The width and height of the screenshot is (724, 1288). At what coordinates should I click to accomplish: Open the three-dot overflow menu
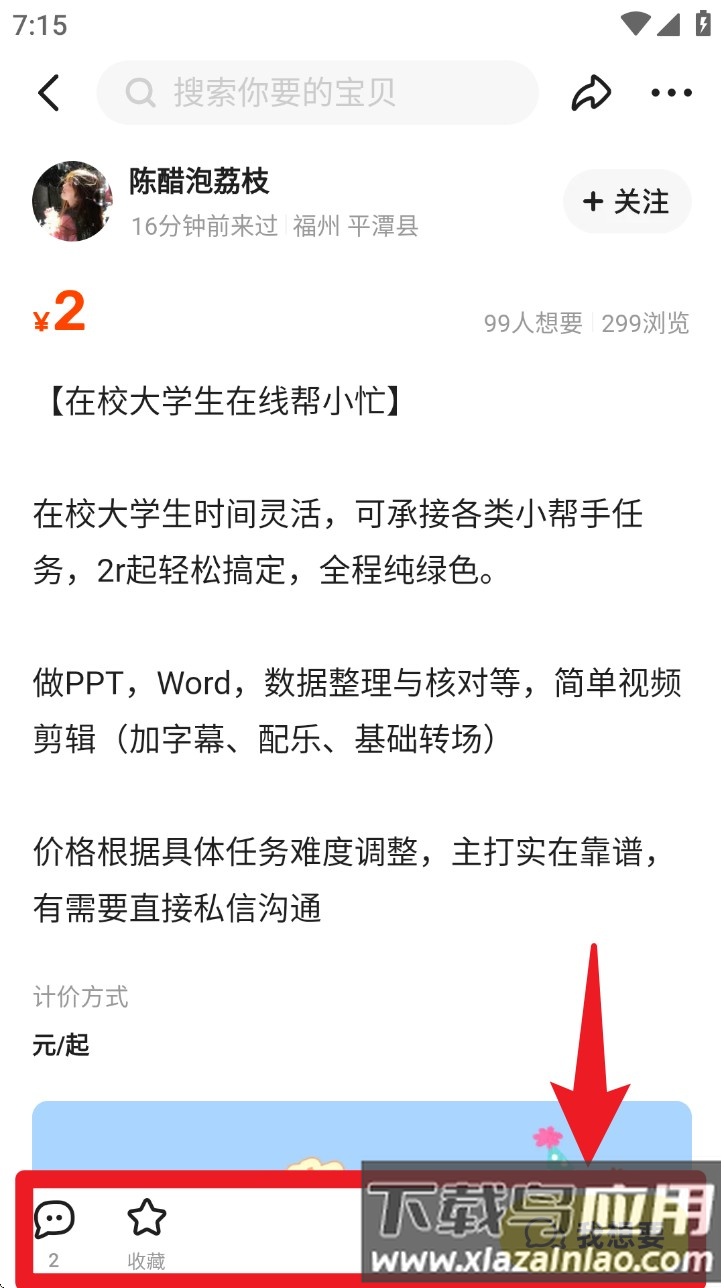pyautogui.click(x=671, y=93)
